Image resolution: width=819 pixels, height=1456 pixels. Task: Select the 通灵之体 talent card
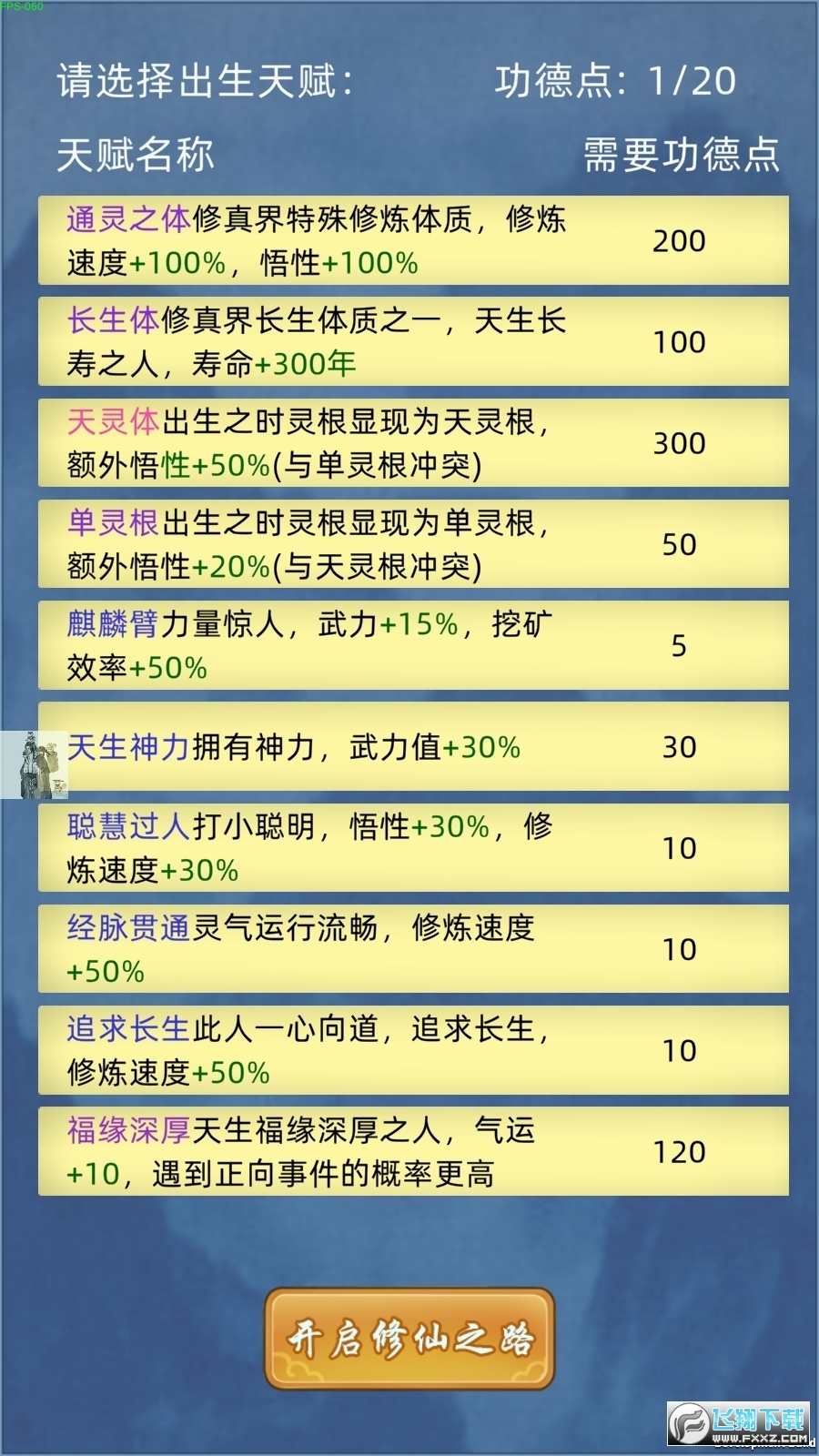pos(409,241)
